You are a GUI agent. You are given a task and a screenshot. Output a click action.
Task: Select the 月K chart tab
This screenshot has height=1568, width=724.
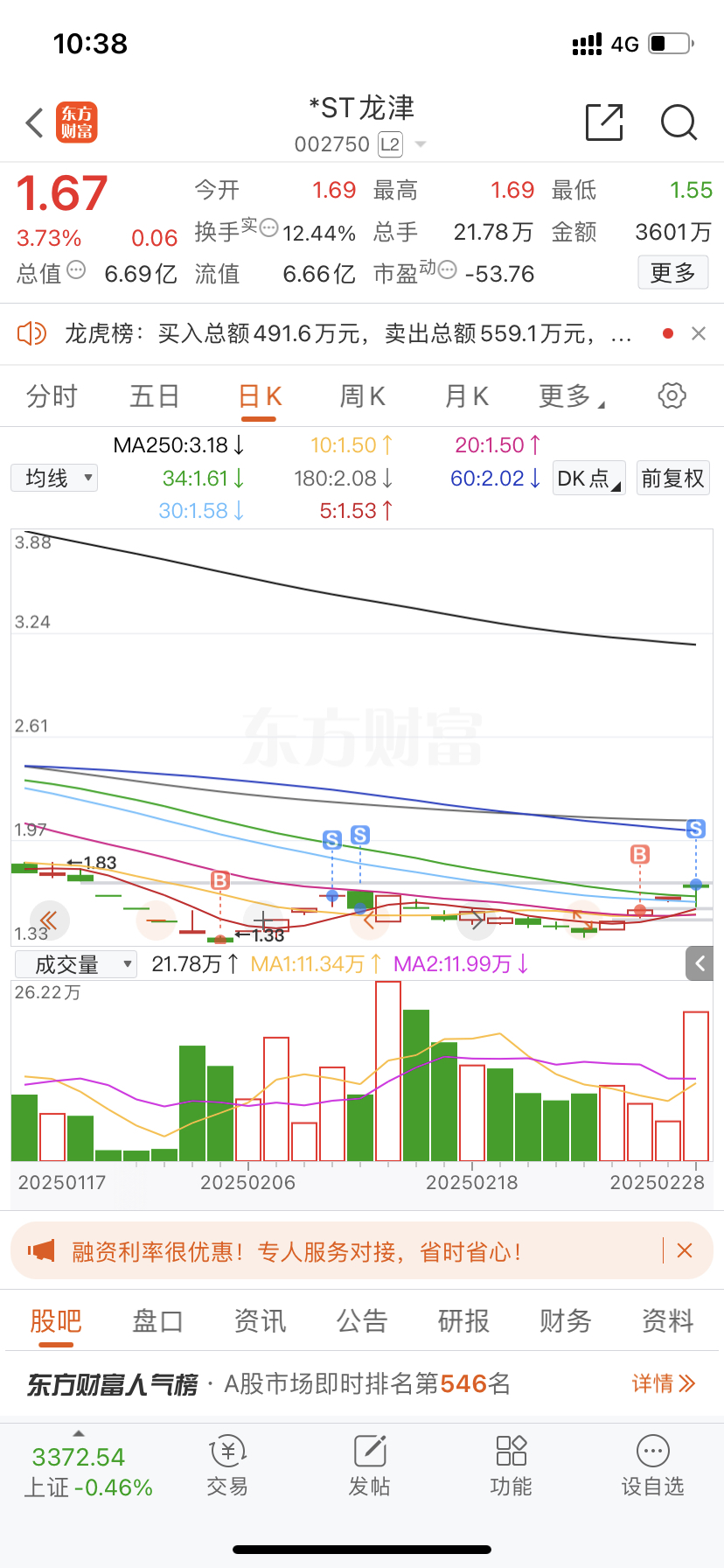[467, 396]
